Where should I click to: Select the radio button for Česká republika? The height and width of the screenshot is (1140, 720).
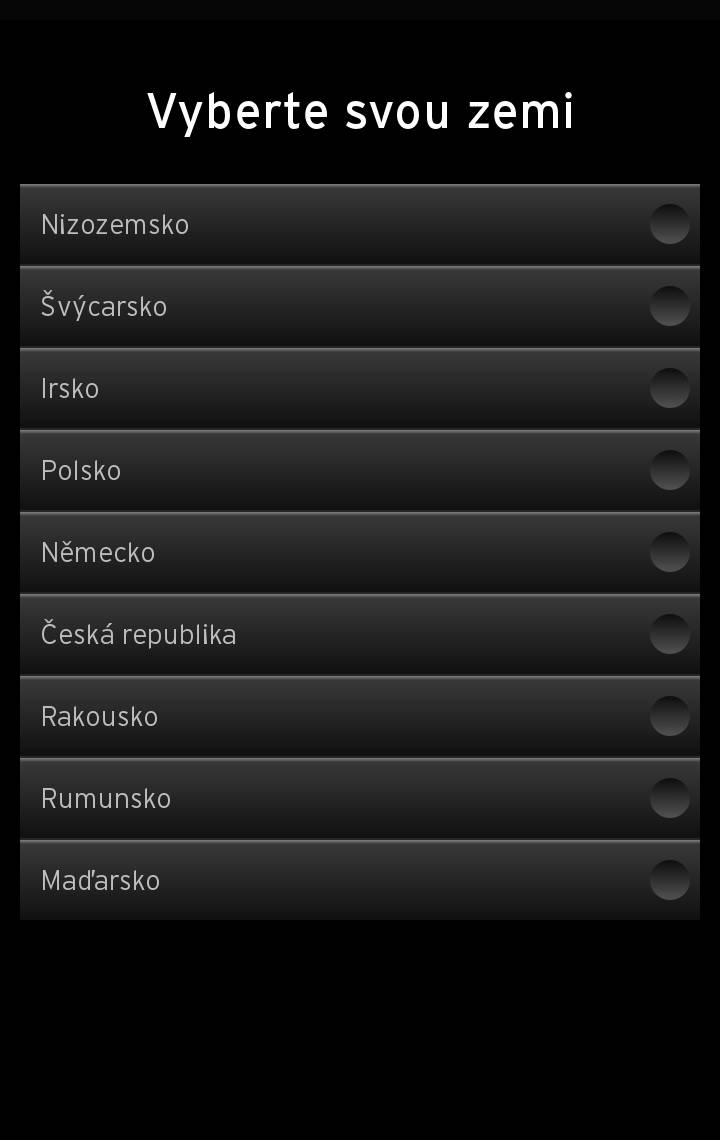coord(668,634)
